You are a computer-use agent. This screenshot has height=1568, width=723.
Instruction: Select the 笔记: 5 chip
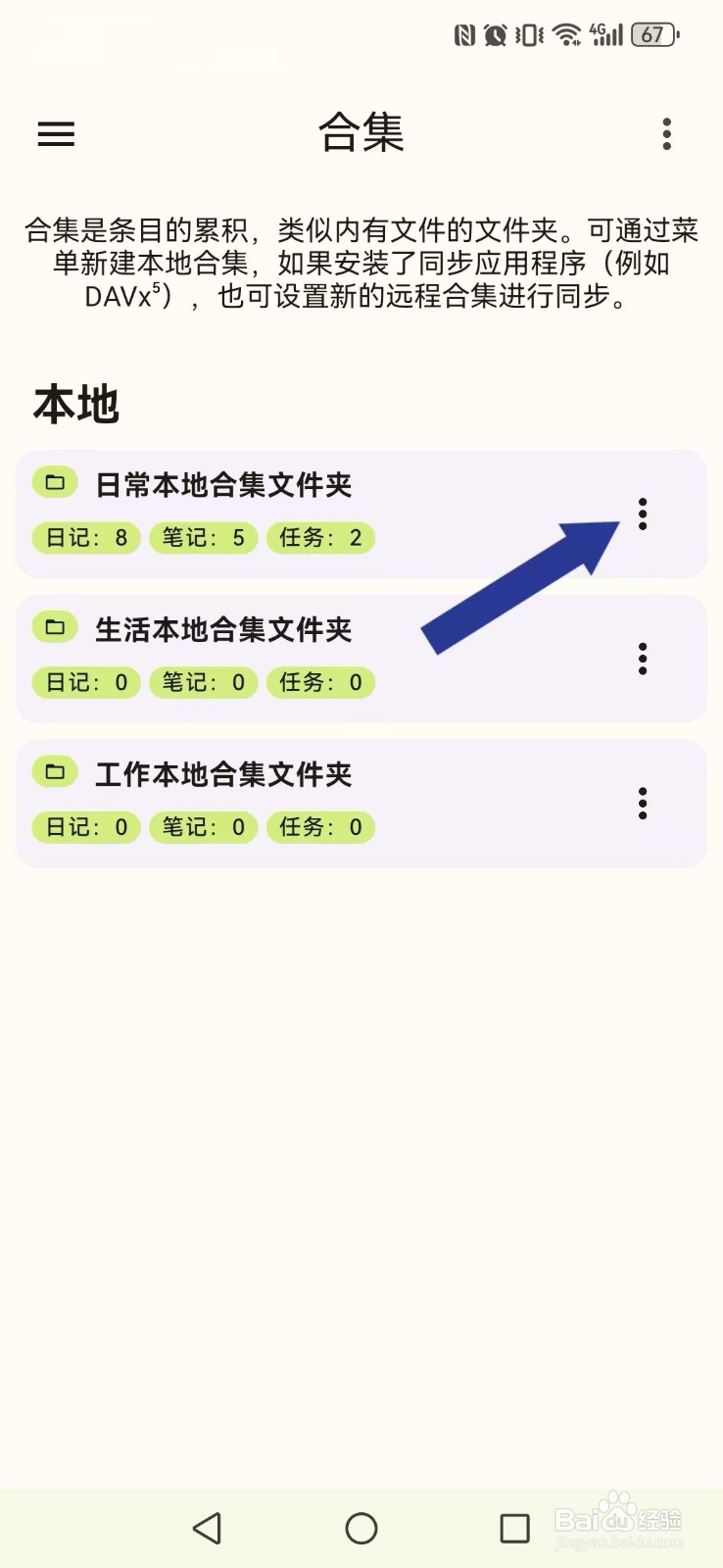coord(203,537)
